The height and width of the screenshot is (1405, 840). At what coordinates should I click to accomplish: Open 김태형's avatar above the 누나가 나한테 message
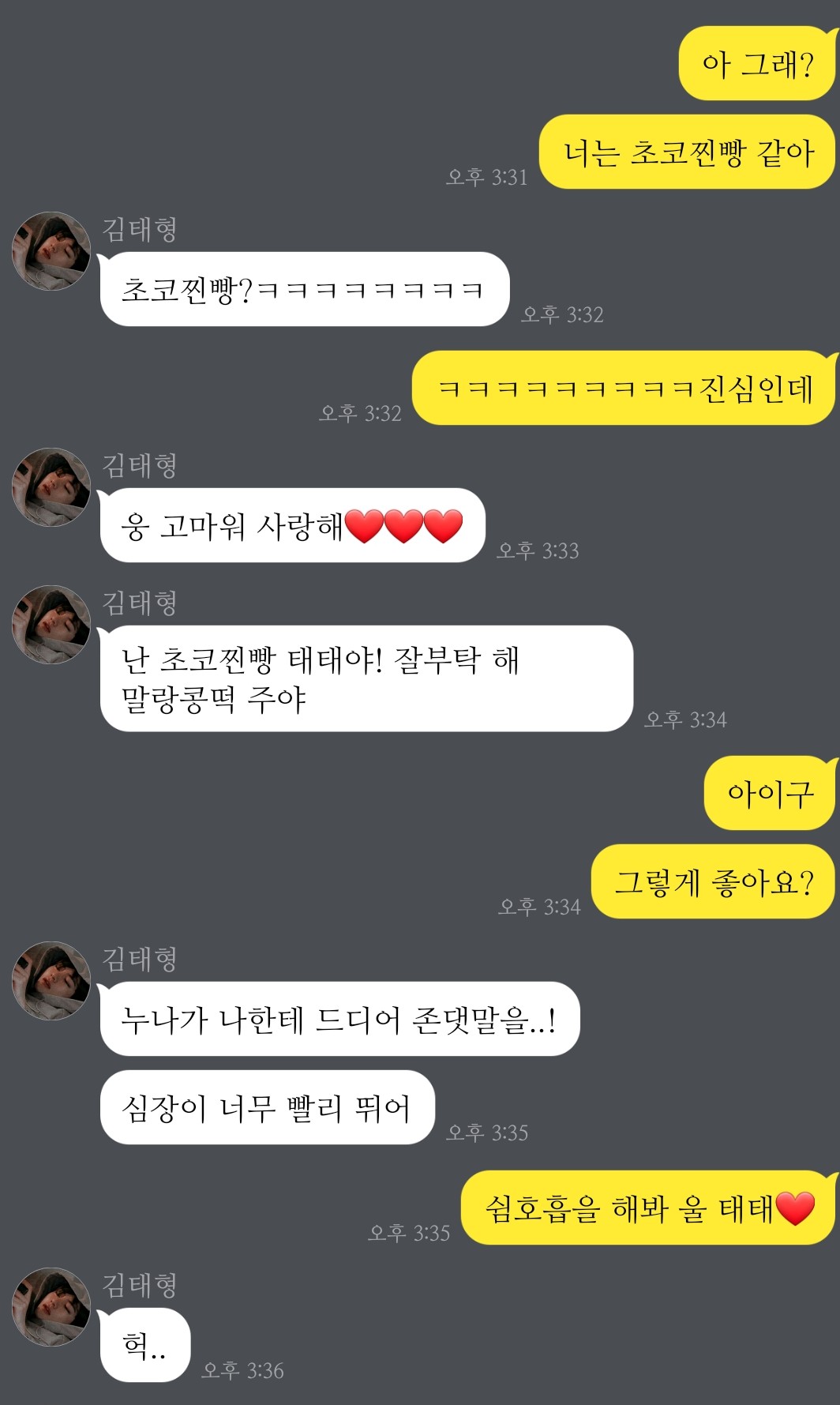click(x=51, y=981)
